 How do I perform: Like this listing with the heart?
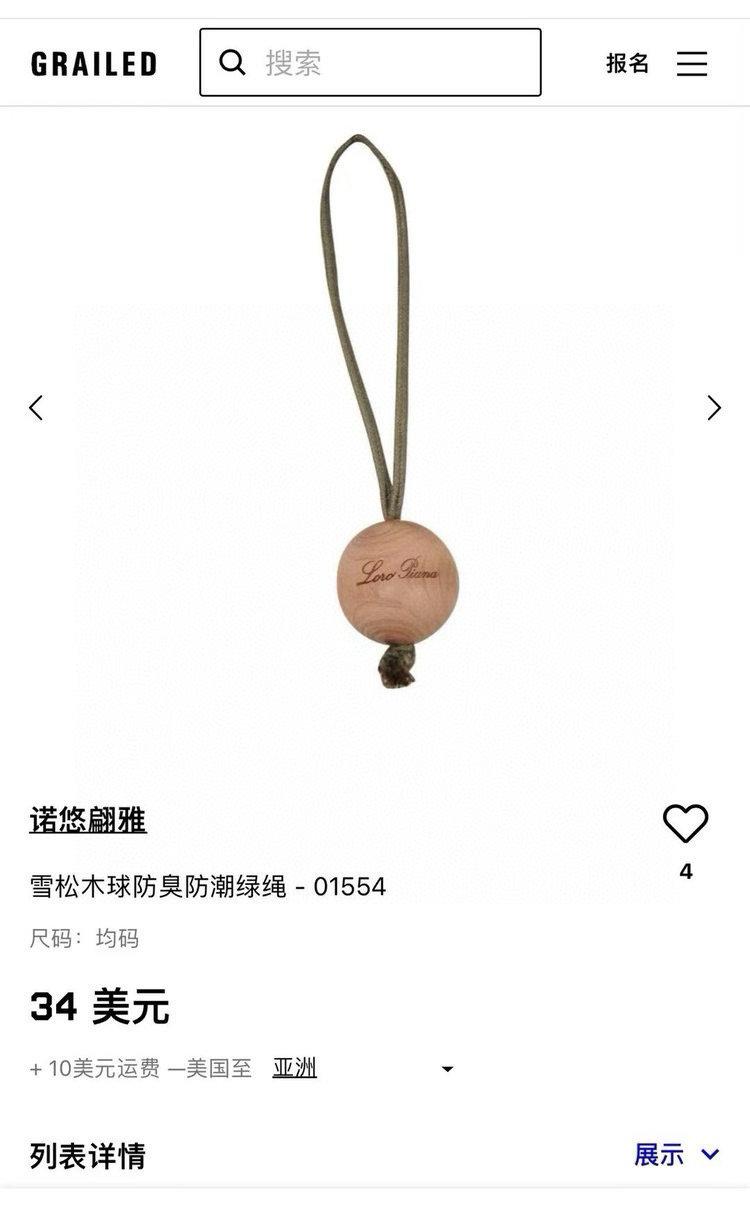pyautogui.click(x=685, y=824)
